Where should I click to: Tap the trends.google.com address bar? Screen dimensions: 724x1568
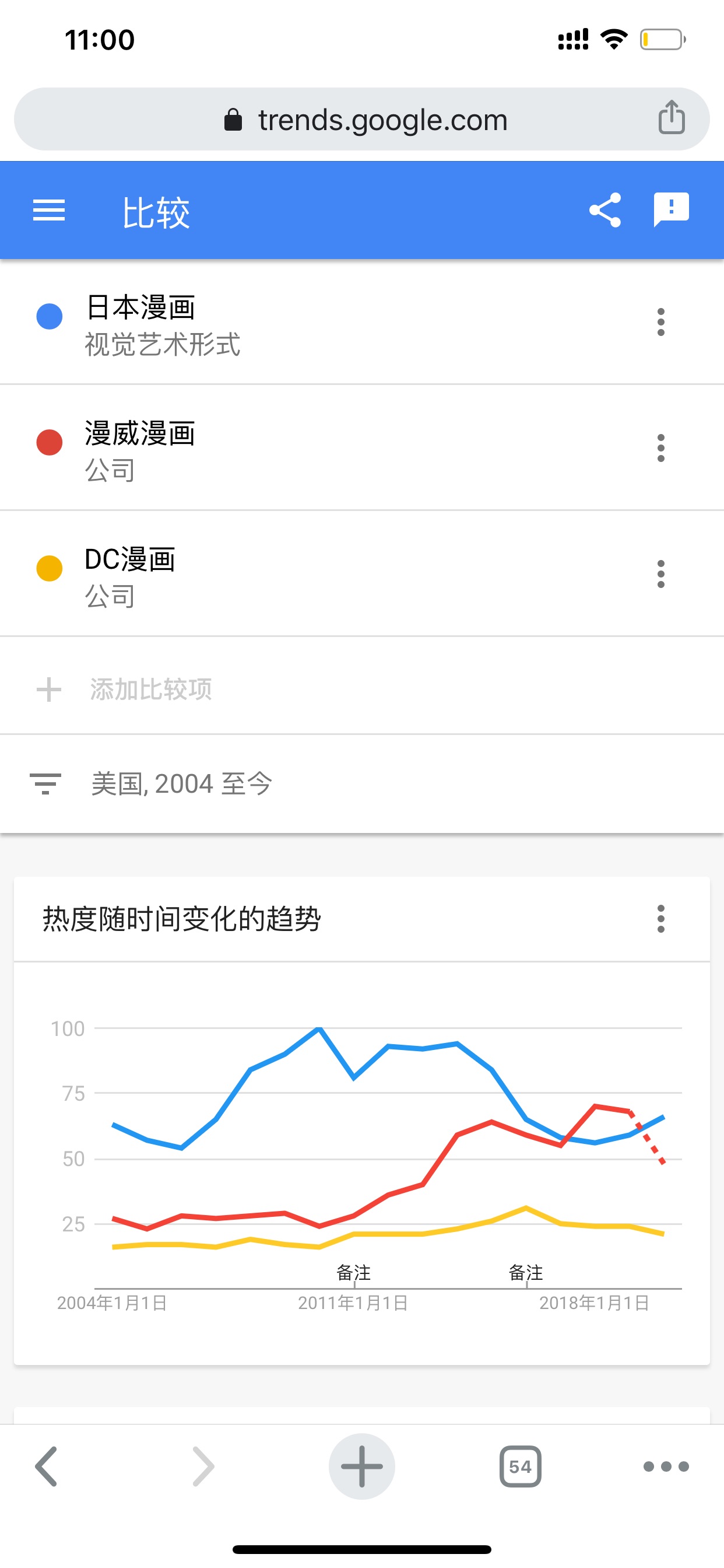click(362, 120)
